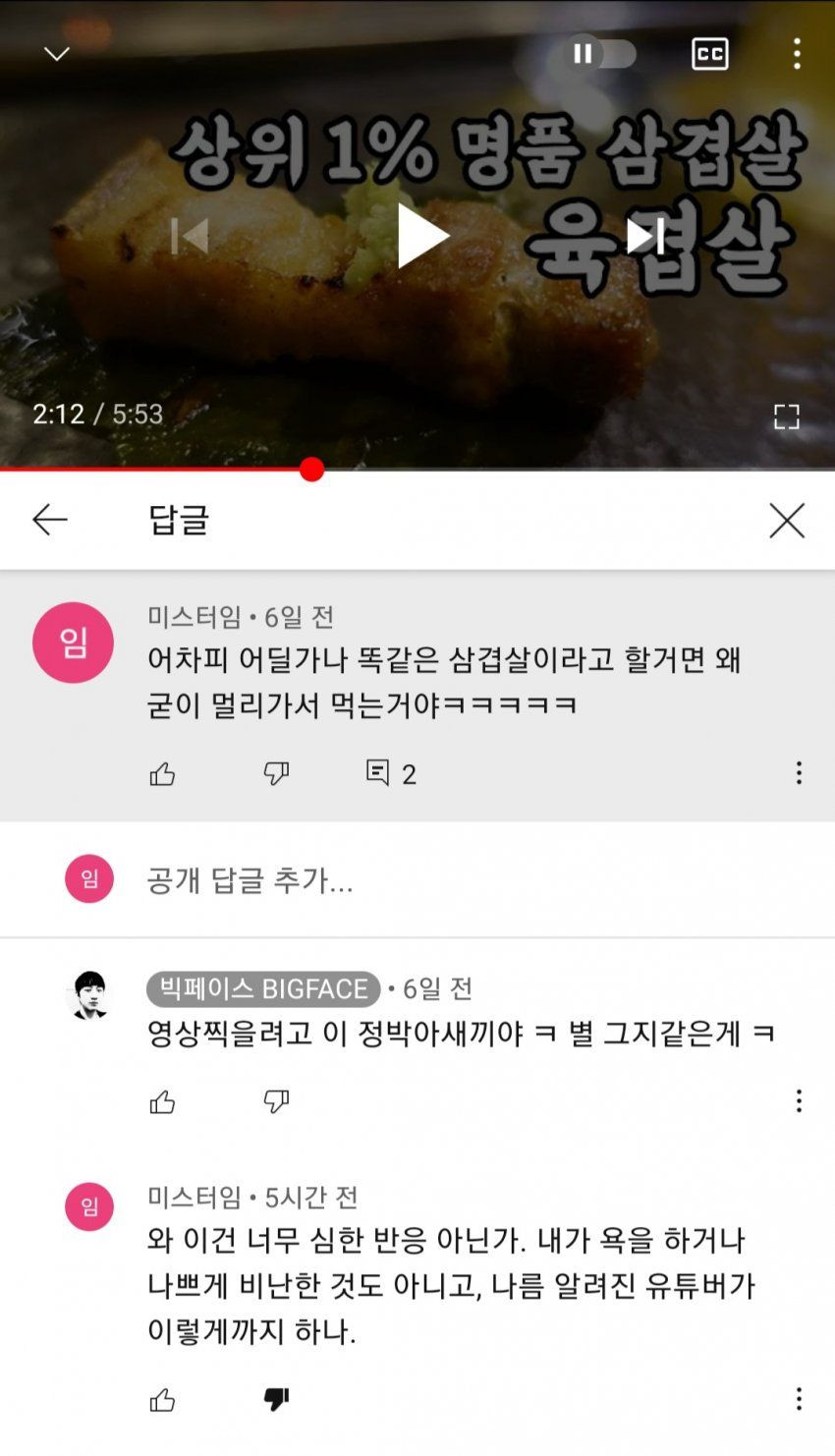
Task: Remove dislike on 미스터임's 5시간 전 reply
Action: (x=276, y=1399)
